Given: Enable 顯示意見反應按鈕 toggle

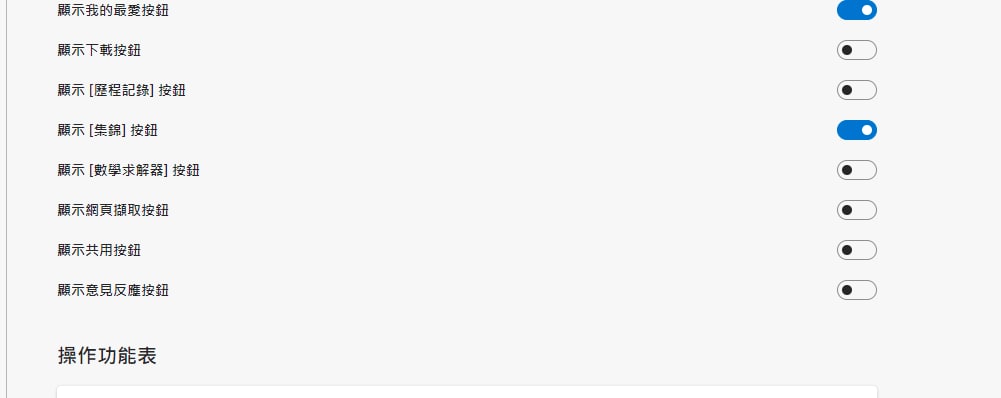Looking at the screenshot, I should click(x=857, y=290).
